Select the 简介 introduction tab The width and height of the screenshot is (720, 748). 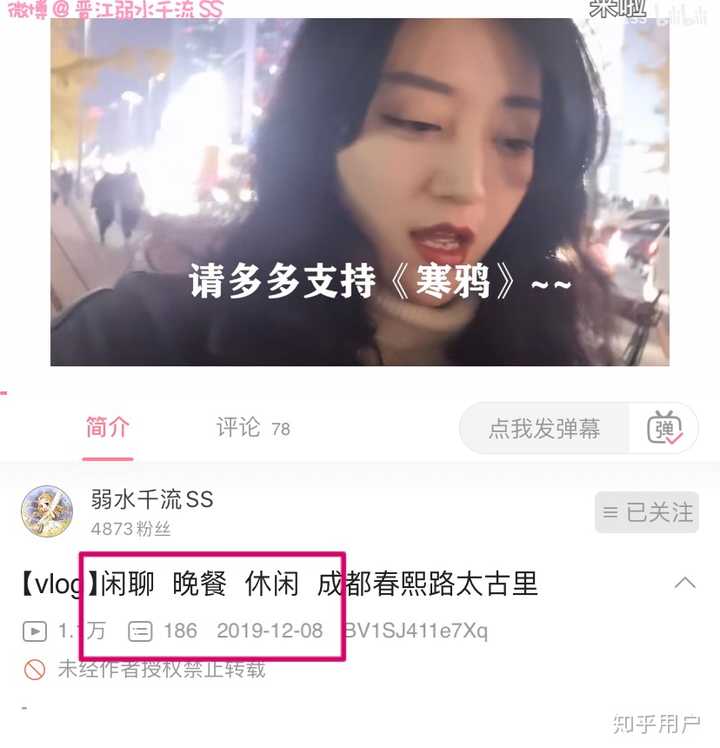coord(108,427)
